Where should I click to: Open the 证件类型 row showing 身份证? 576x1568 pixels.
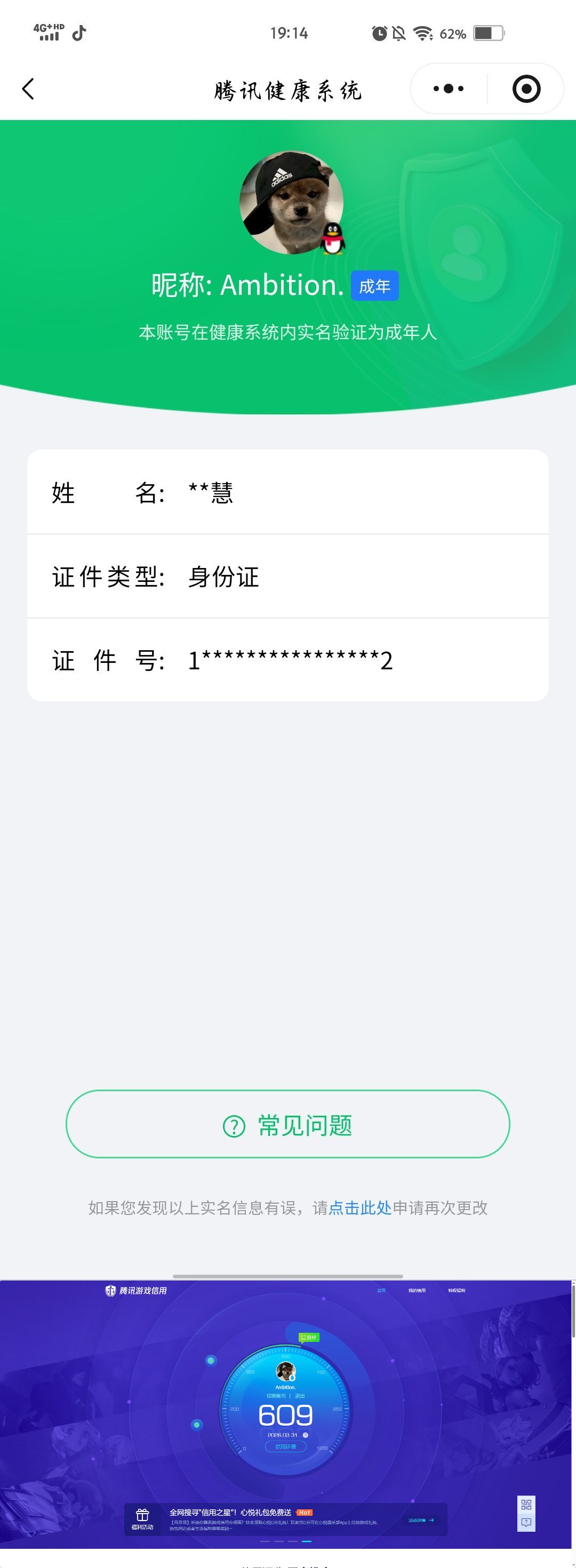point(288,576)
